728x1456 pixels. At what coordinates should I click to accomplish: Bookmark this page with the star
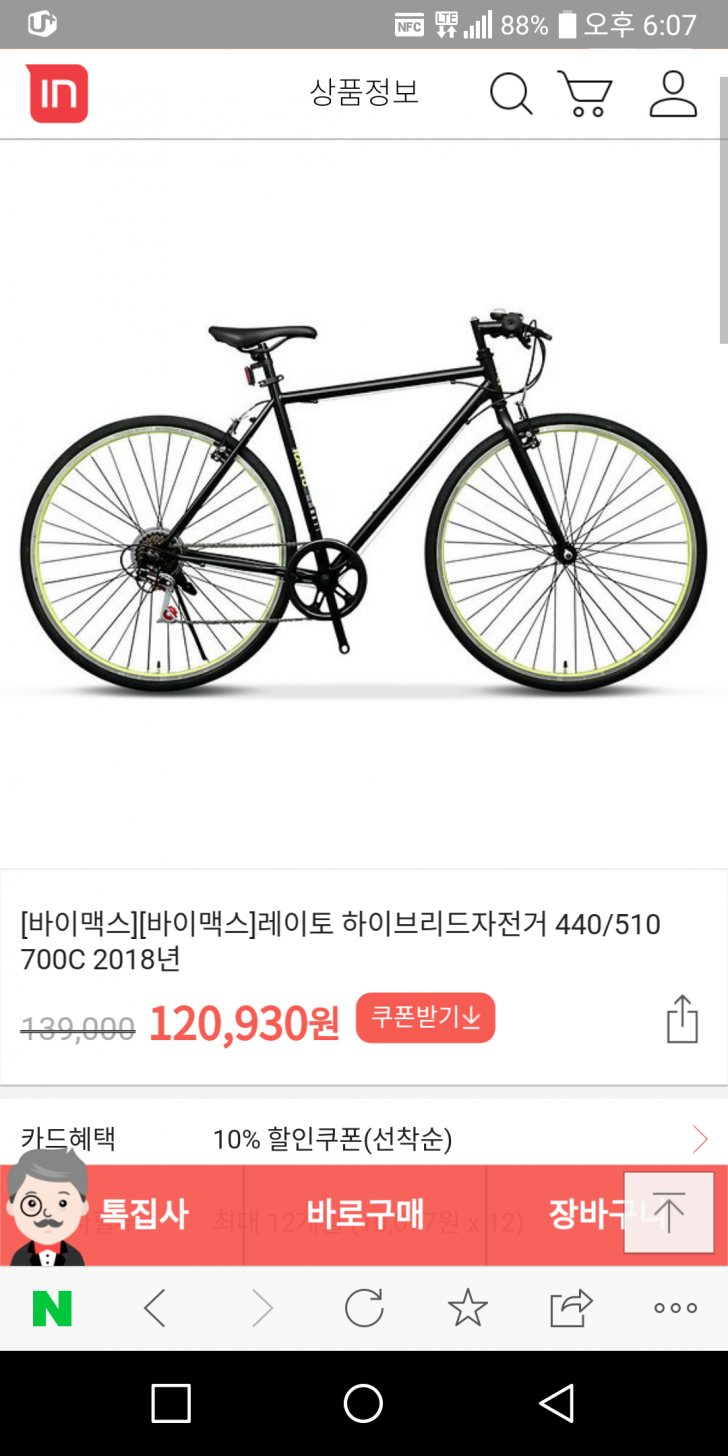click(468, 1308)
